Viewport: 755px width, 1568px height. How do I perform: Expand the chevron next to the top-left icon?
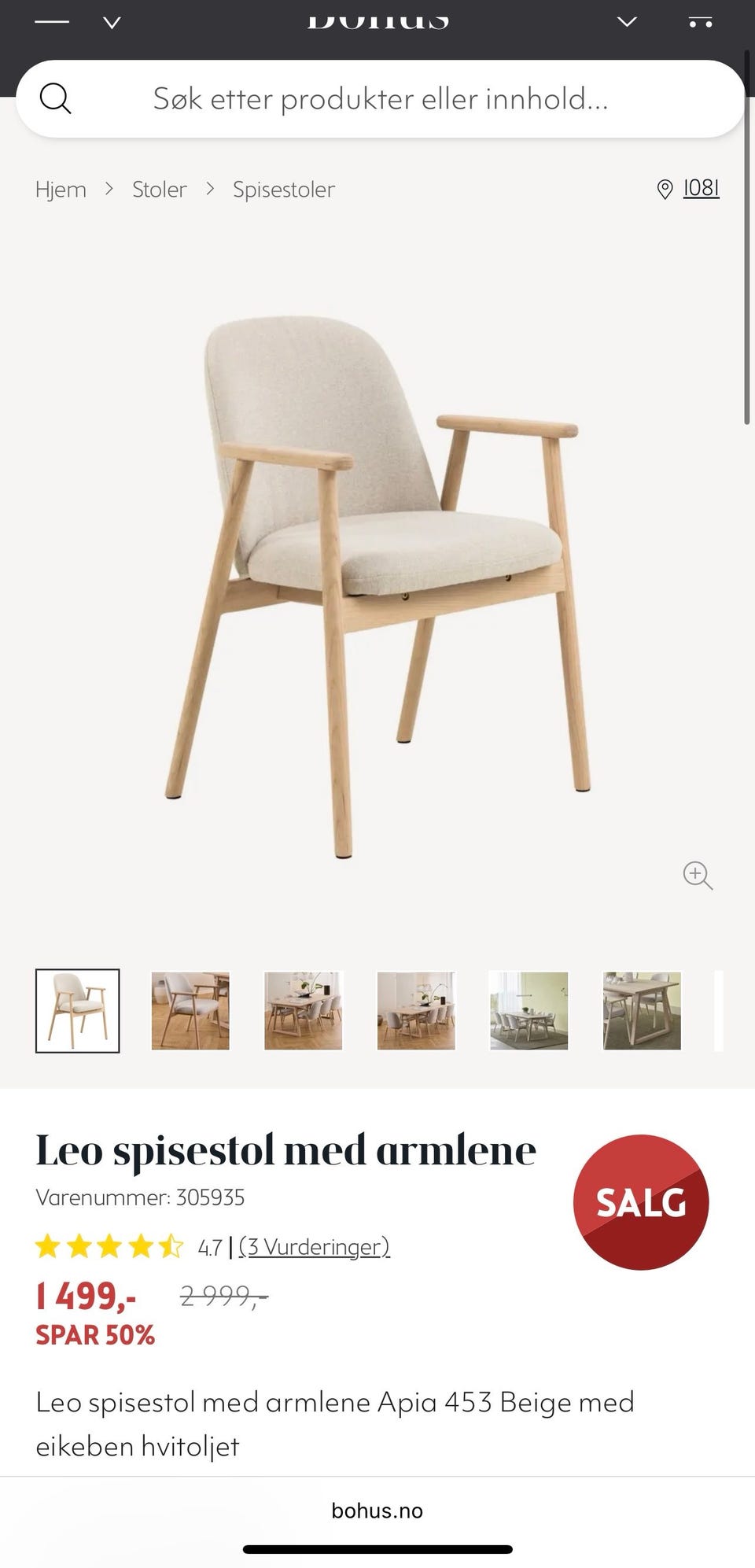pyautogui.click(x=112, y=21)
